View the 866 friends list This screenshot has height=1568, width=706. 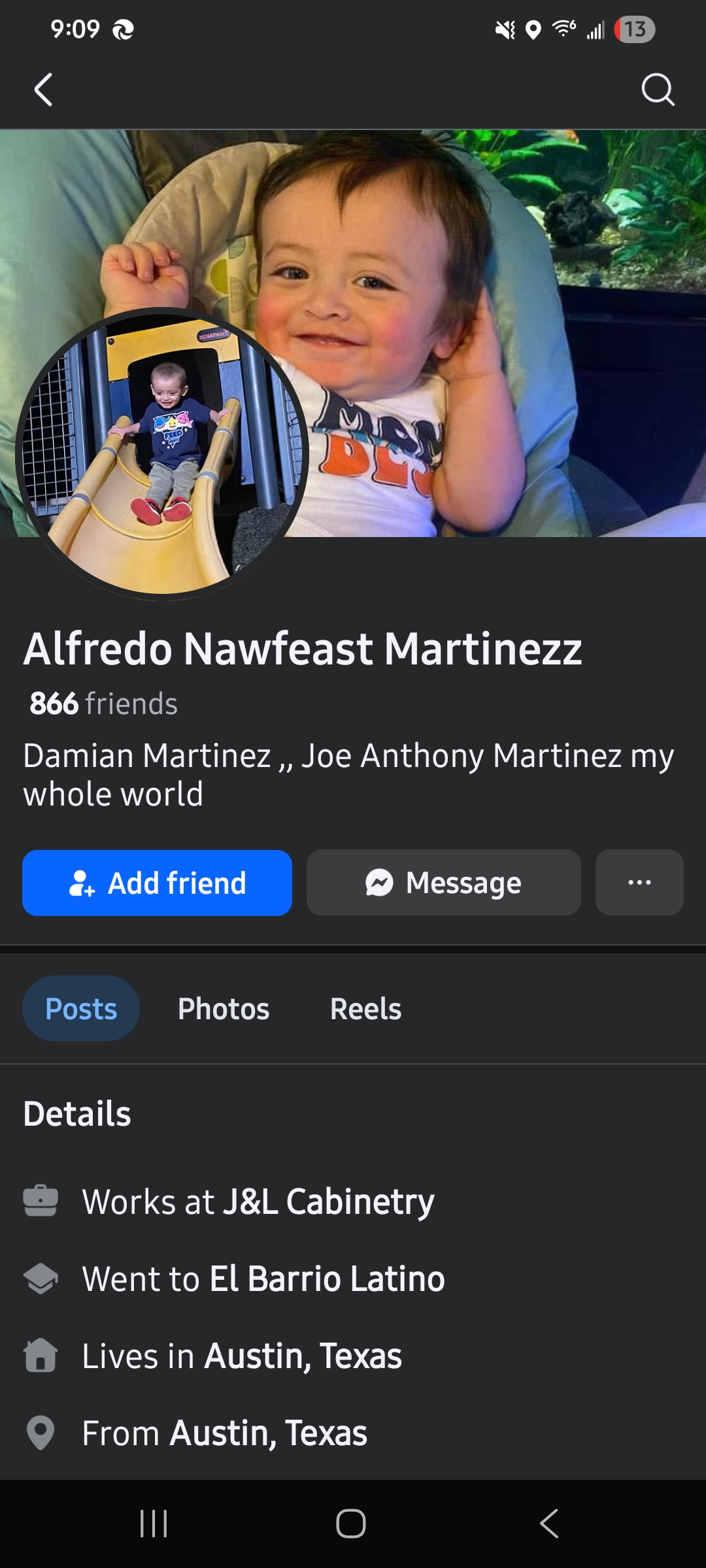(x=103, y=704)
